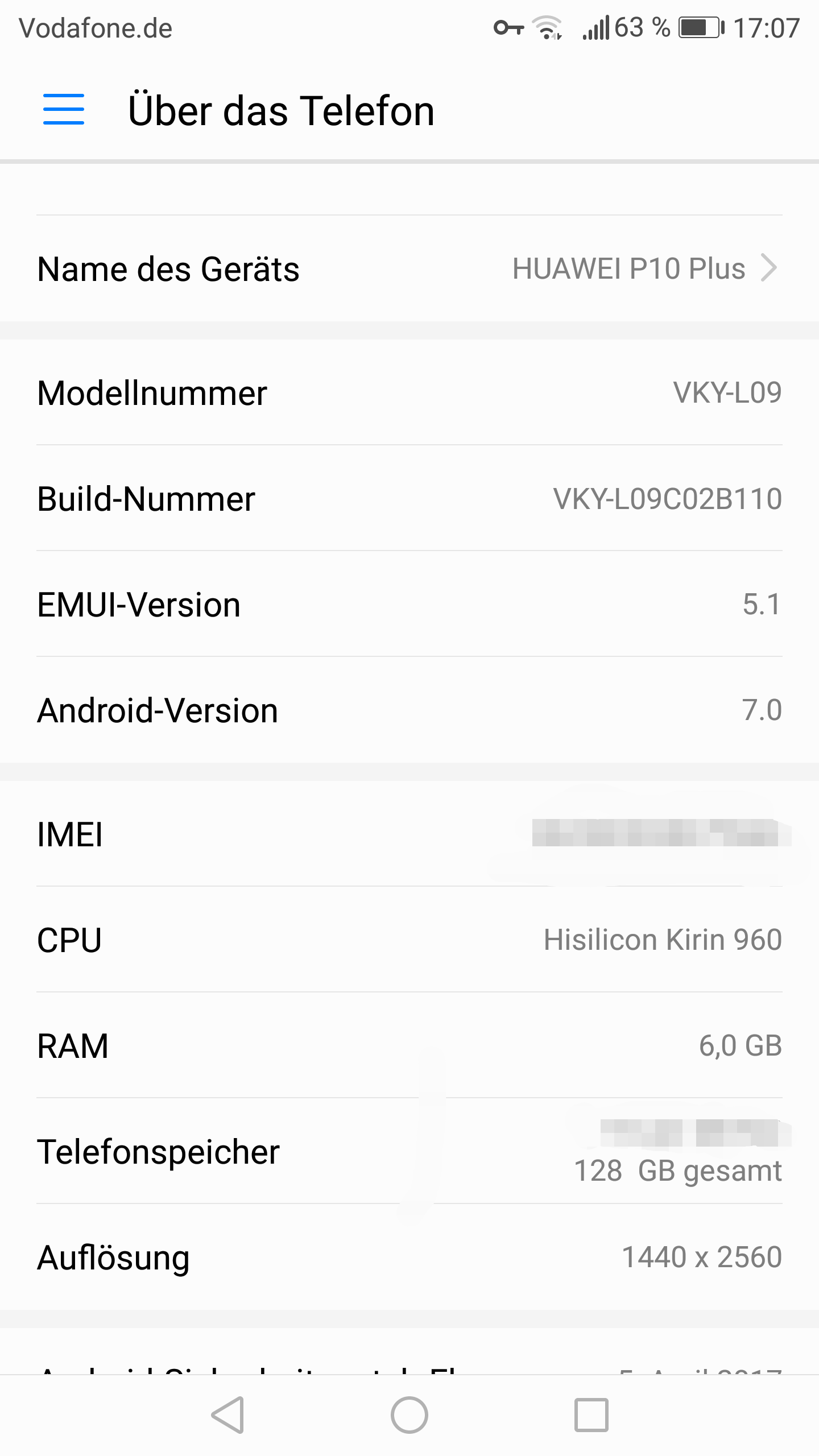Screen dimensions: 819x1456
Task: Tap the system back button
Action: (x=228, y=1415)
